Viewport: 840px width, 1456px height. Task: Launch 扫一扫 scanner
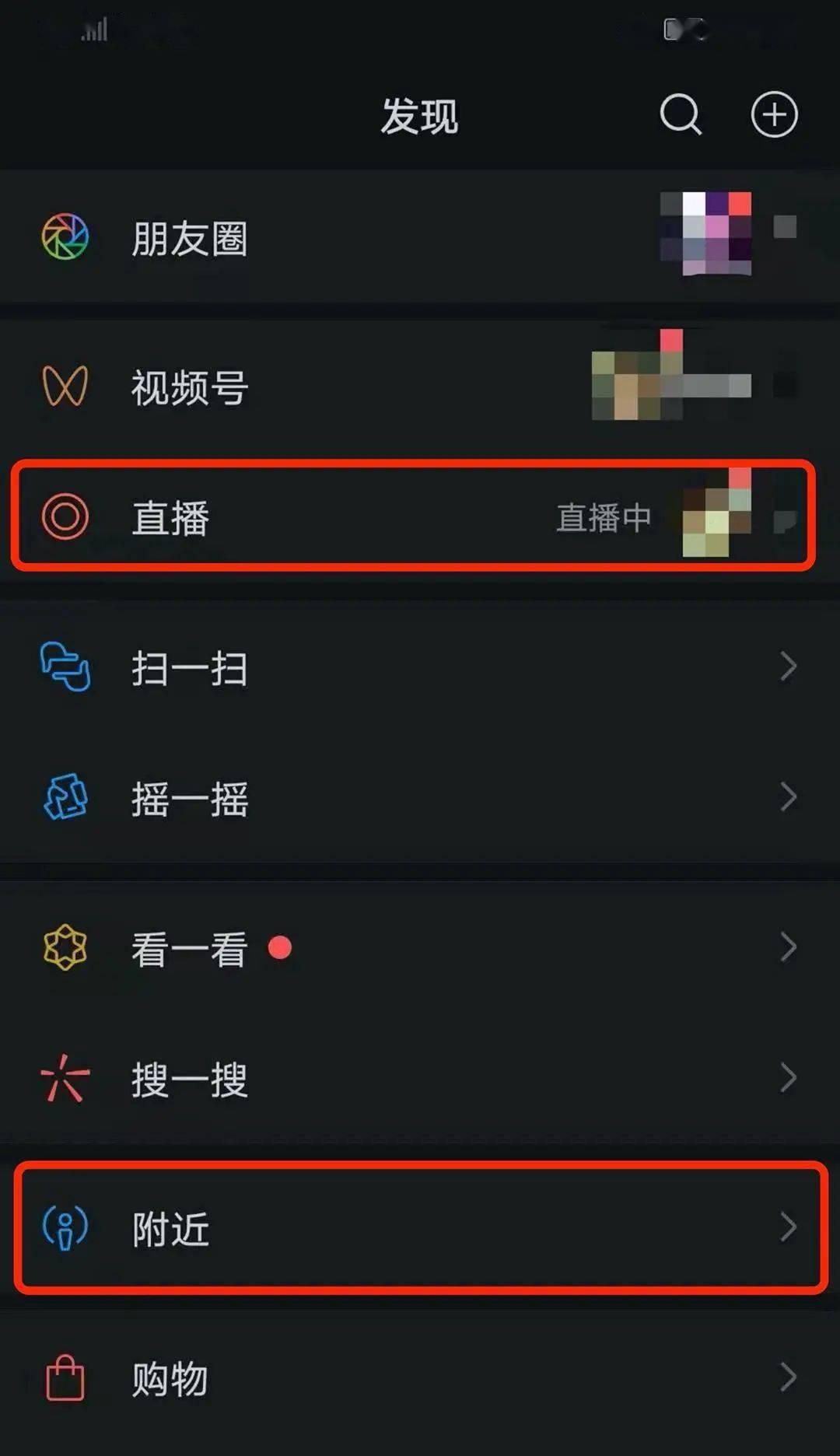pos(190,667)
